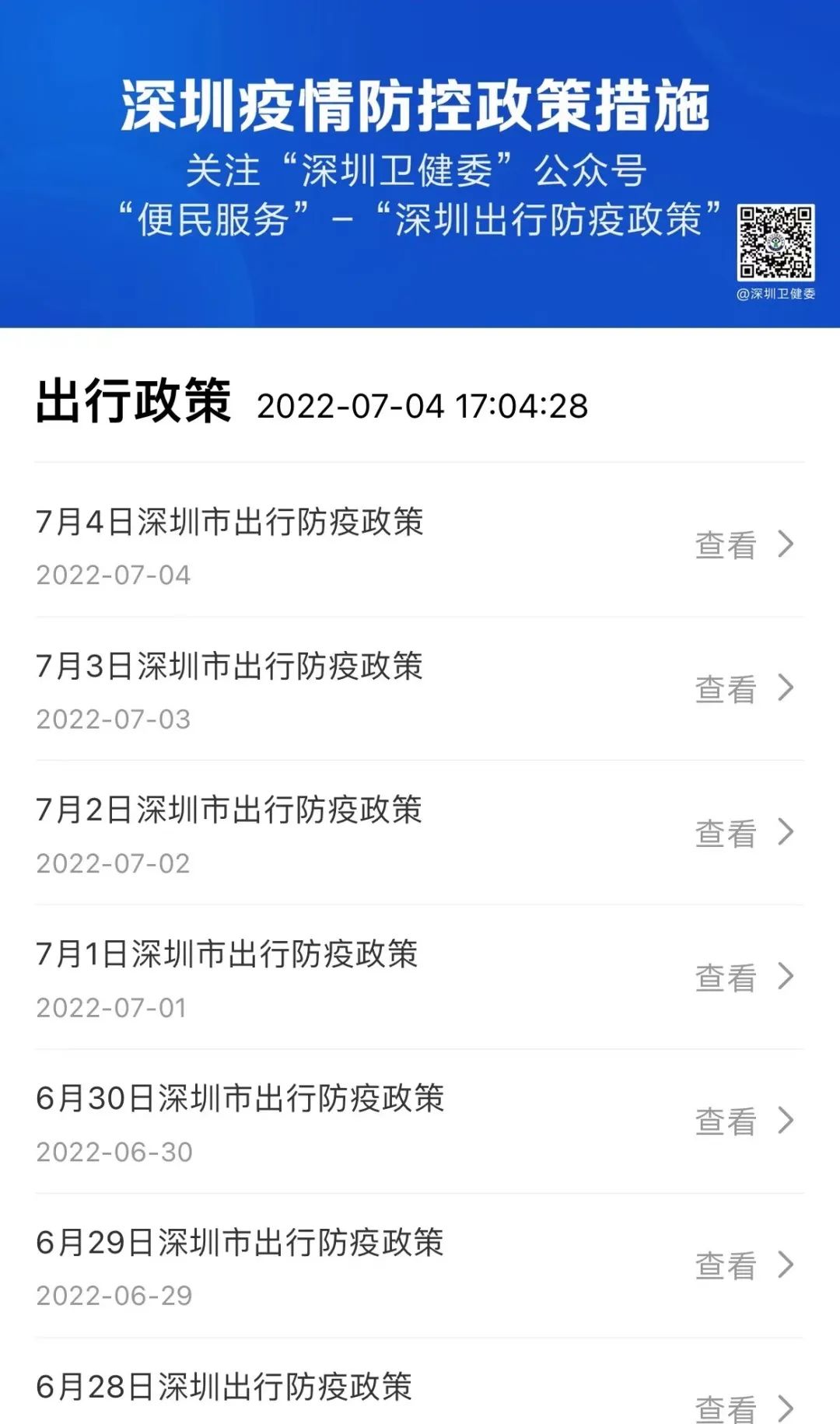Open the 6月30日深圳市出行防疫政策 entry
Image resolution: width=840 pixels, height=1424 pixels.
click(419, 1121)
